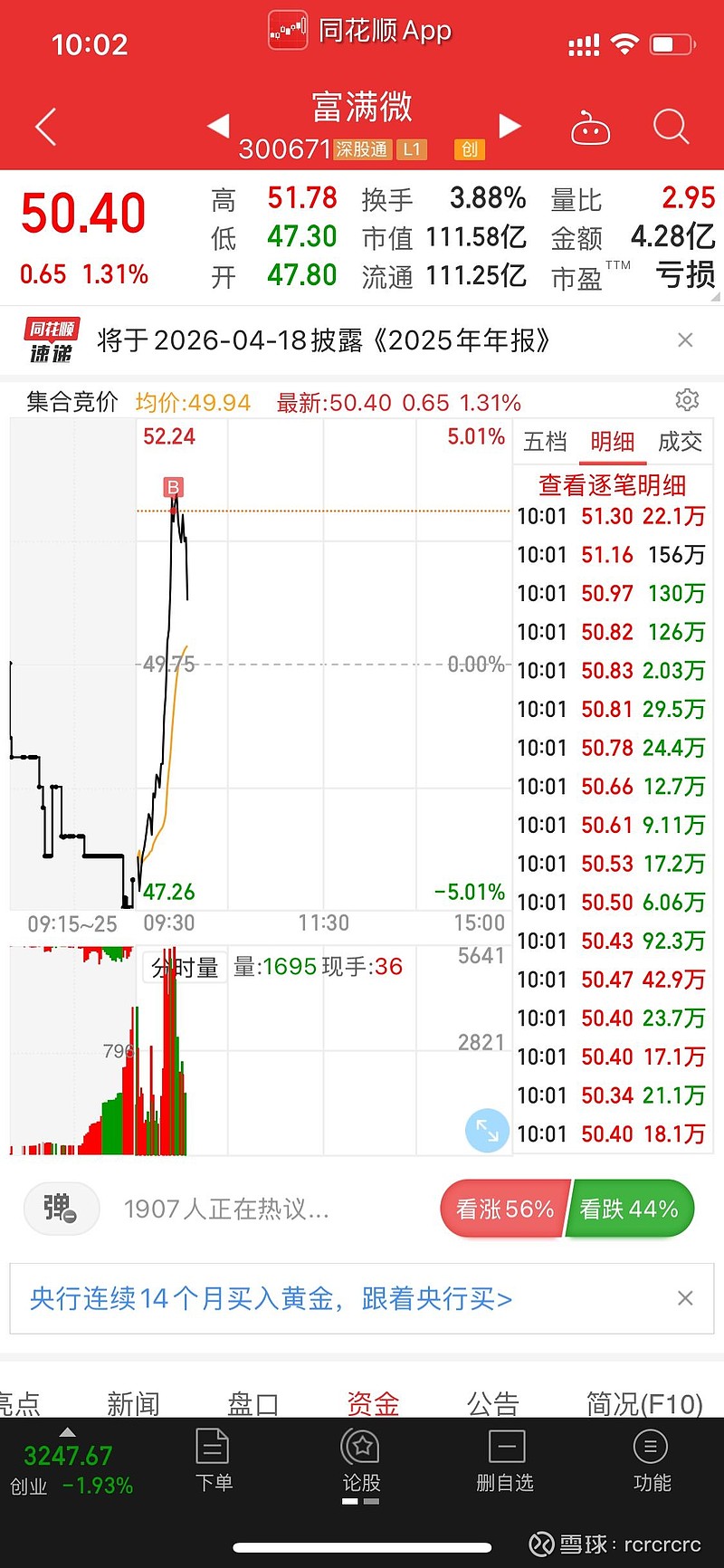Viewport: 724px width, 1568px height.
Task: Open 查看逐笔明细 link
Action: pyautogui.click(x=613, y=485)
